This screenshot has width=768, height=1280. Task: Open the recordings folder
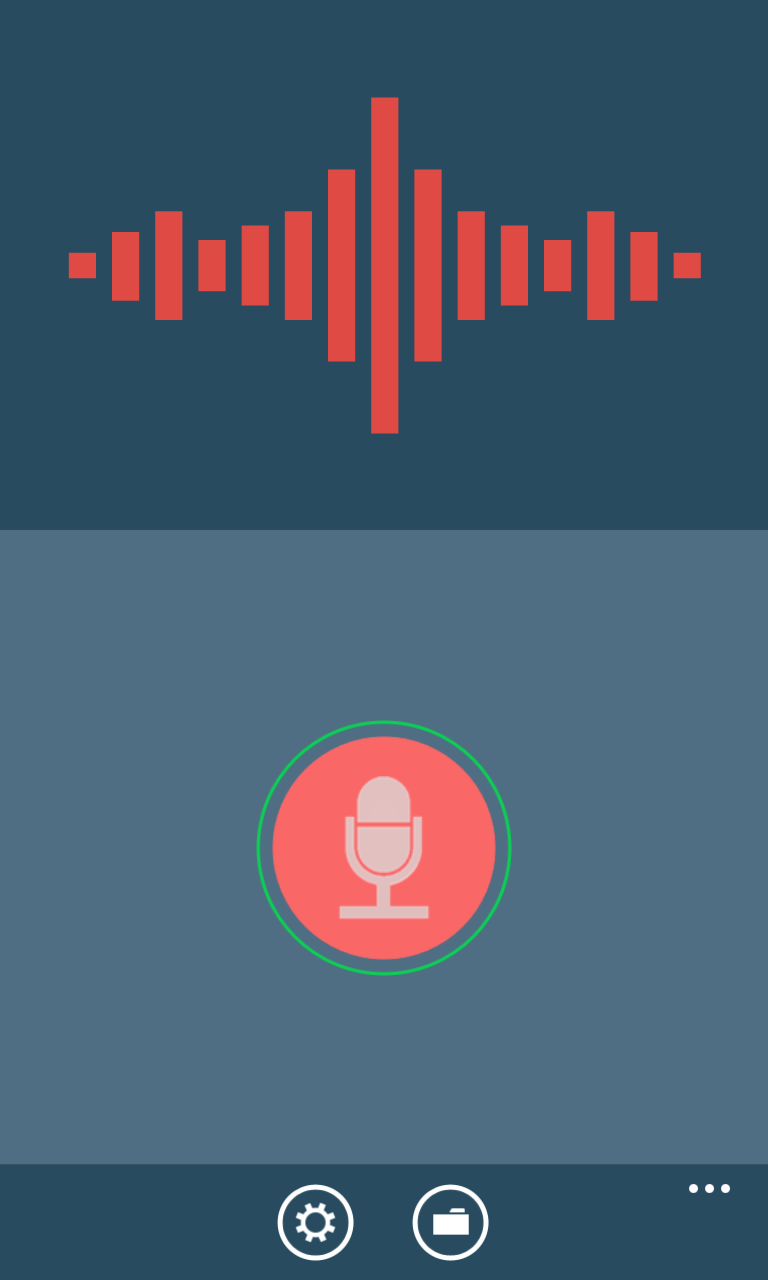[x=450, y=1222]
